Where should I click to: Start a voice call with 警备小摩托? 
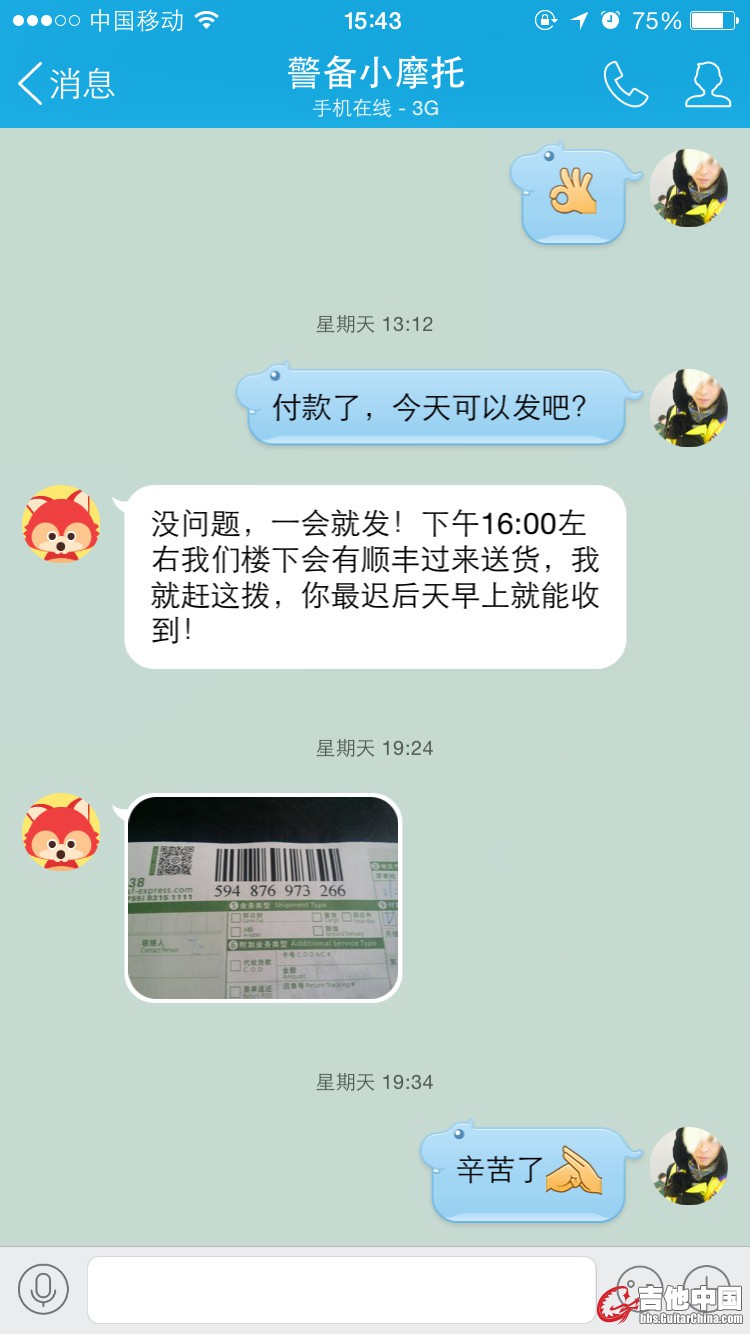(x=625, y=84)
